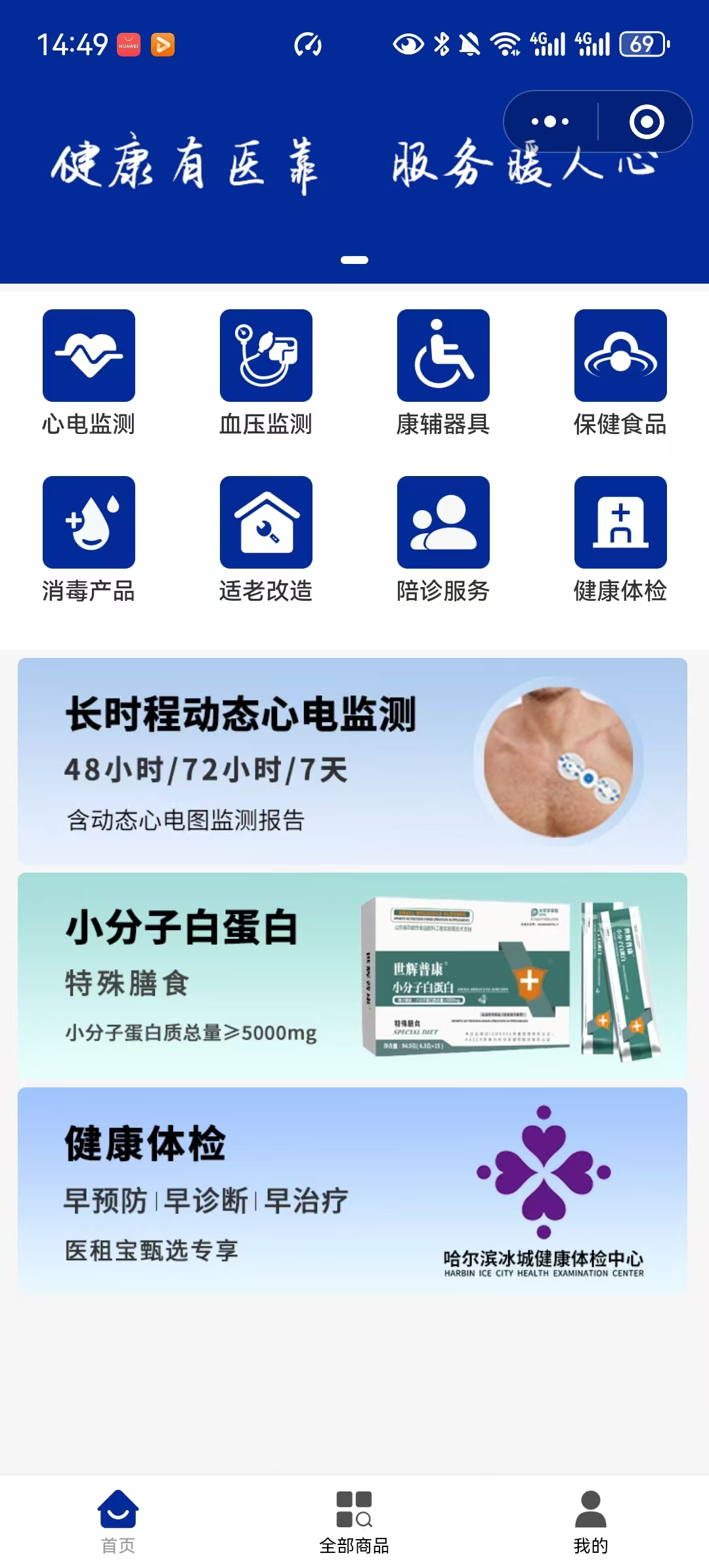Viewport: 709px width, 1568px height.
Task: Switch to the 首页 tab
Action: pyautogui.click(x=118, y=1521)
